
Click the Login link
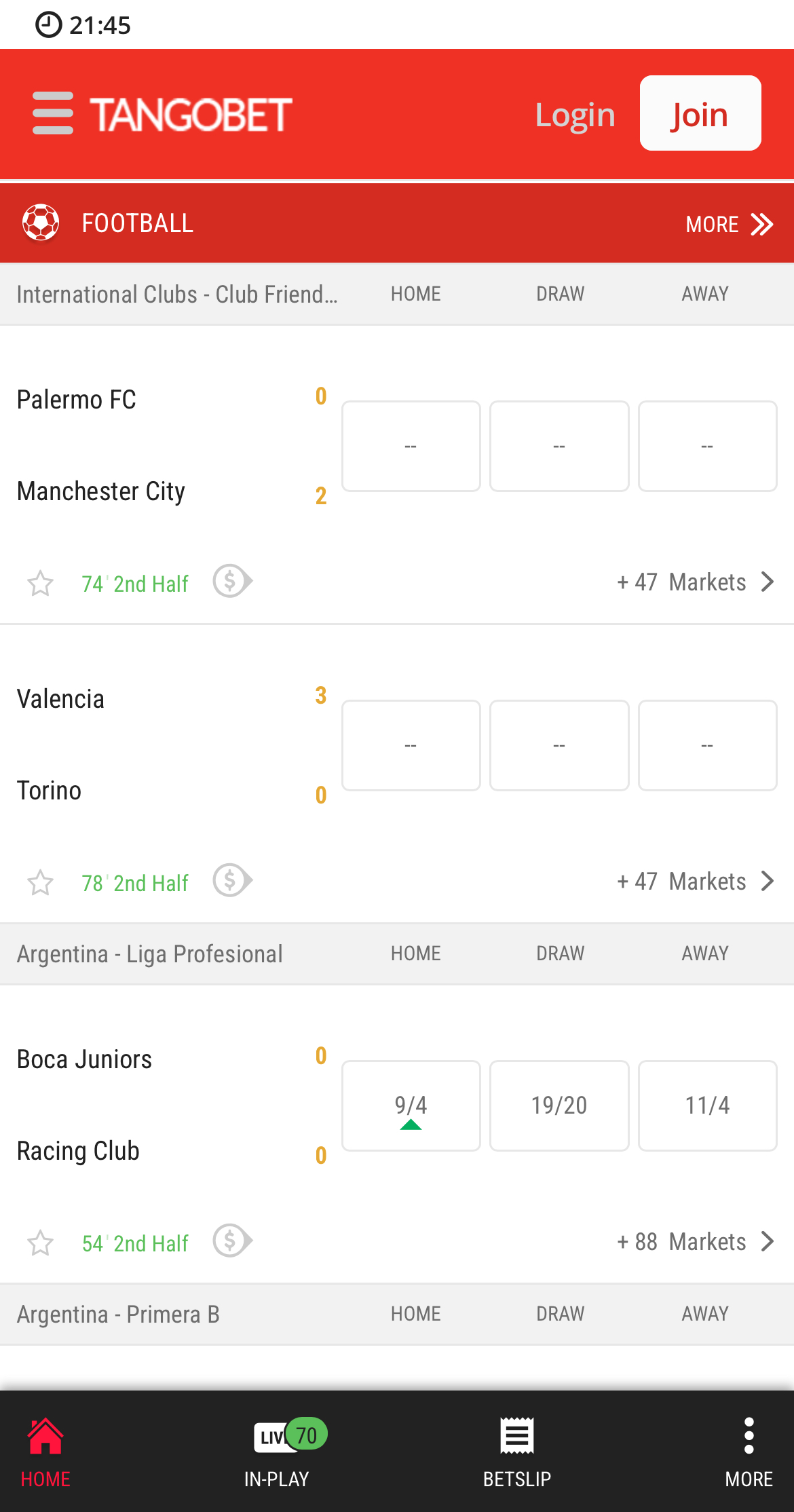pos(574,113)
